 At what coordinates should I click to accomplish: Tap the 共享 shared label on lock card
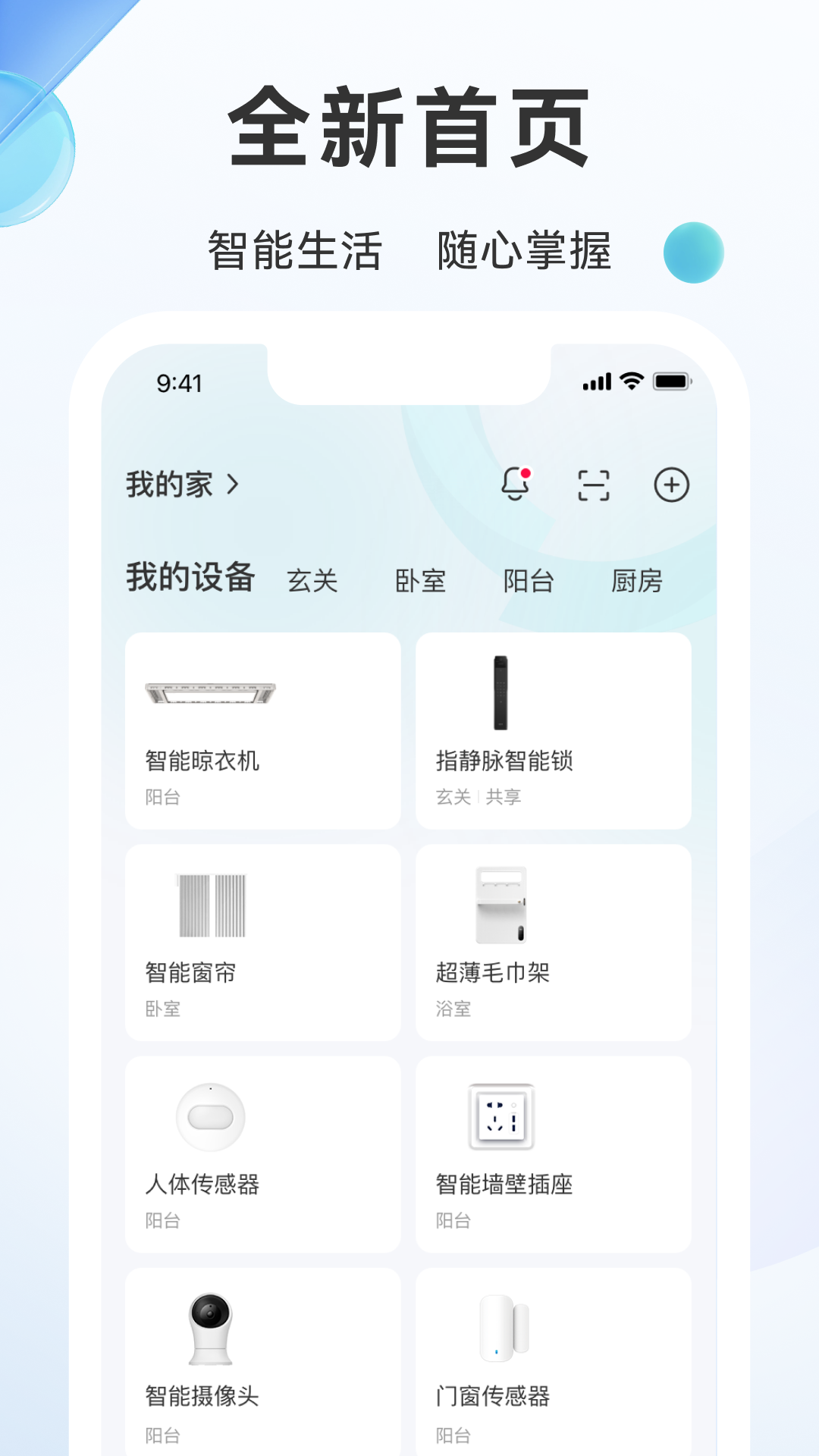pos(505,797)
